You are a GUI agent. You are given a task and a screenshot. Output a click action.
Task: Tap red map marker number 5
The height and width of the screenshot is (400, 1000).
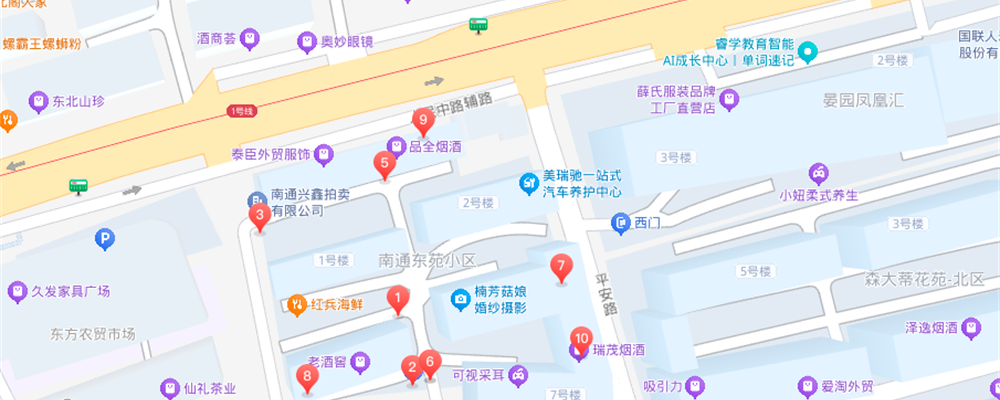point(383,164)
